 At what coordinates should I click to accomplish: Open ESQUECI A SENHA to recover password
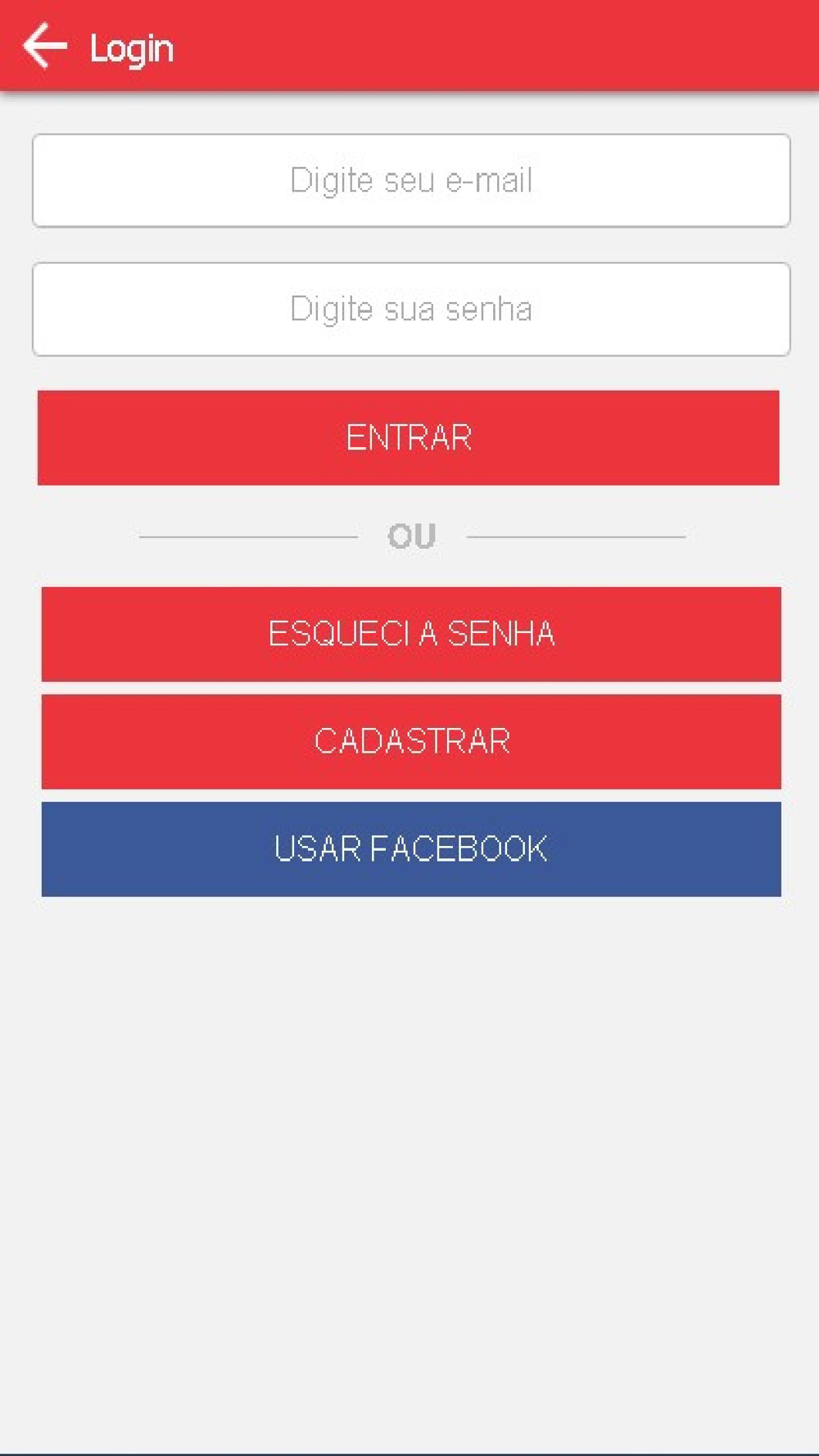(411, 634)
